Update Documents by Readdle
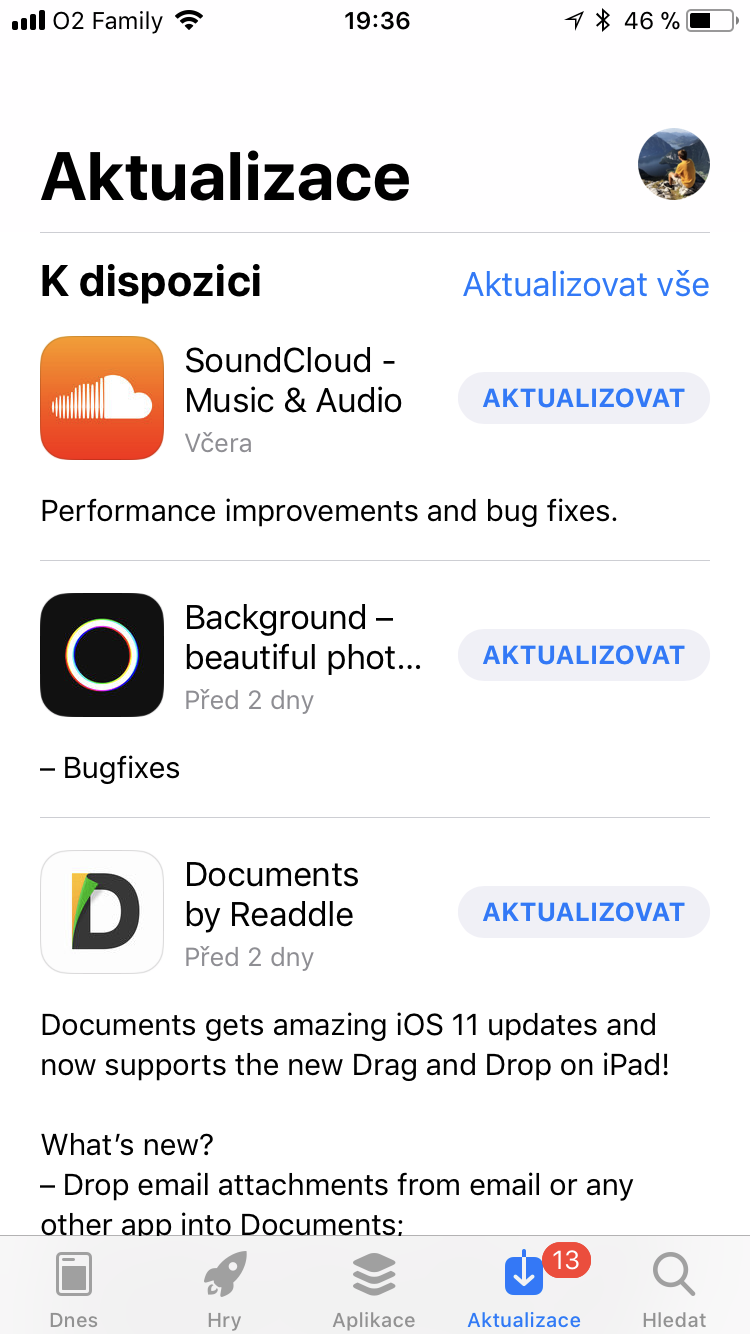This screenshot has width=750, height=1334. coord(584,912)
